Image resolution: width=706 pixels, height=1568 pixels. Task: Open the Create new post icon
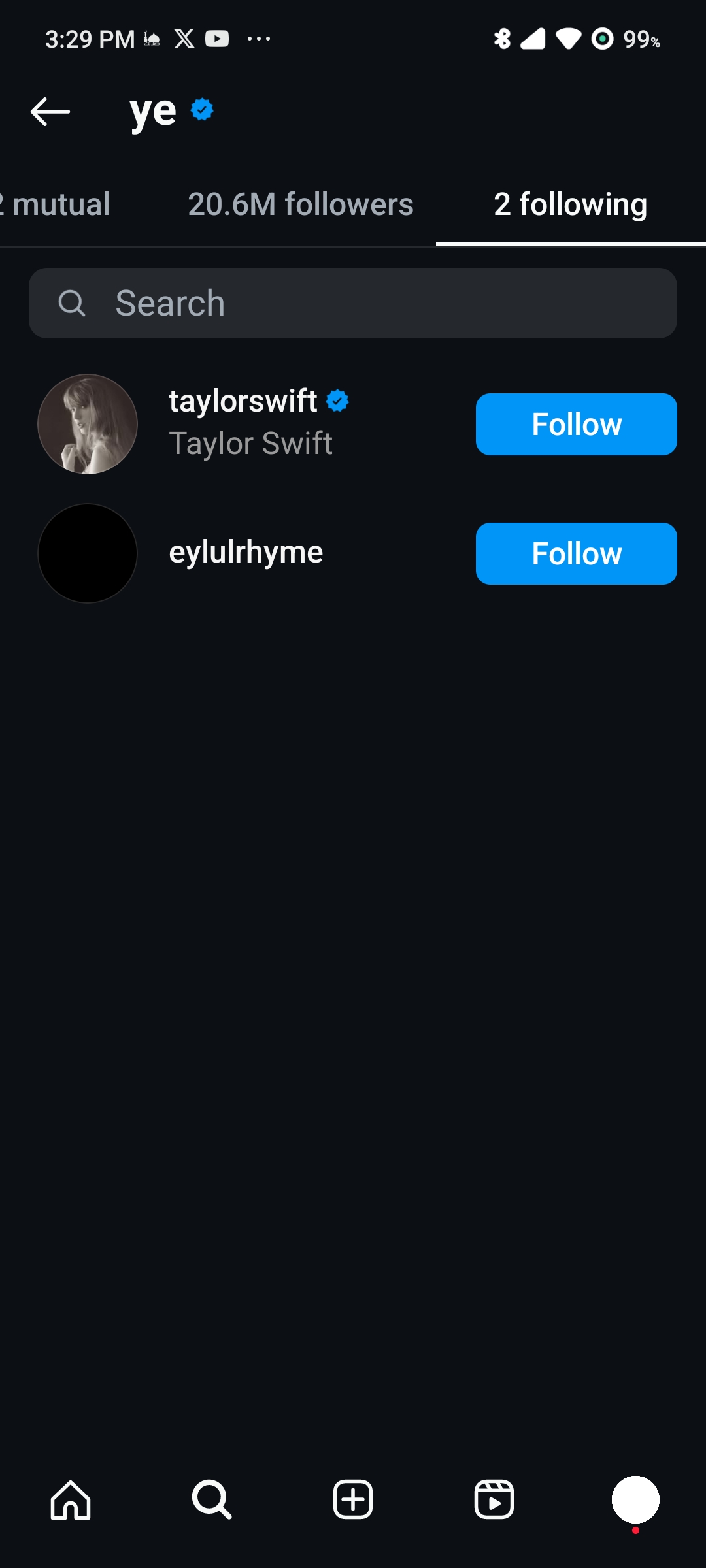(x=353, y=1499)
